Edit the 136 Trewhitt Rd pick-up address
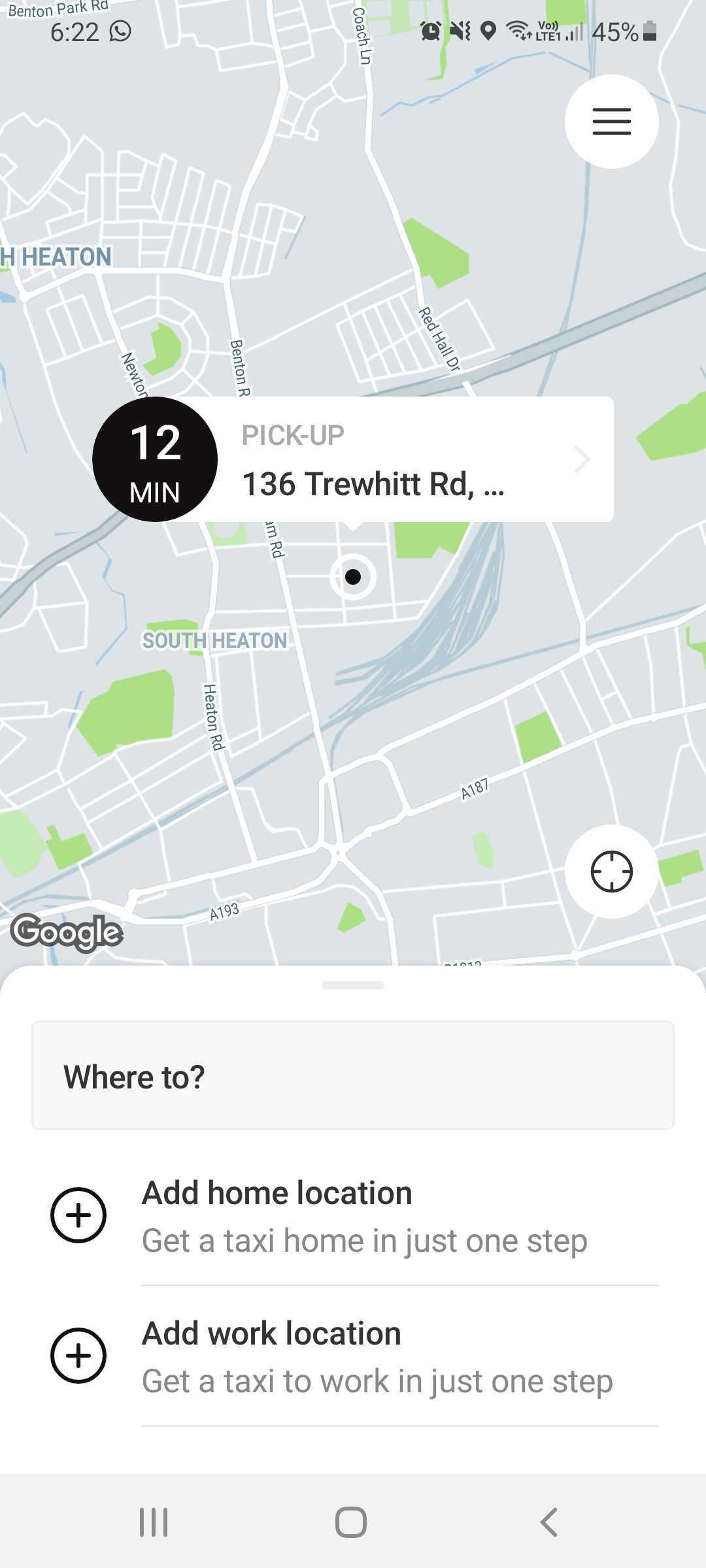The image size is (706, 1568). (416, 459)
